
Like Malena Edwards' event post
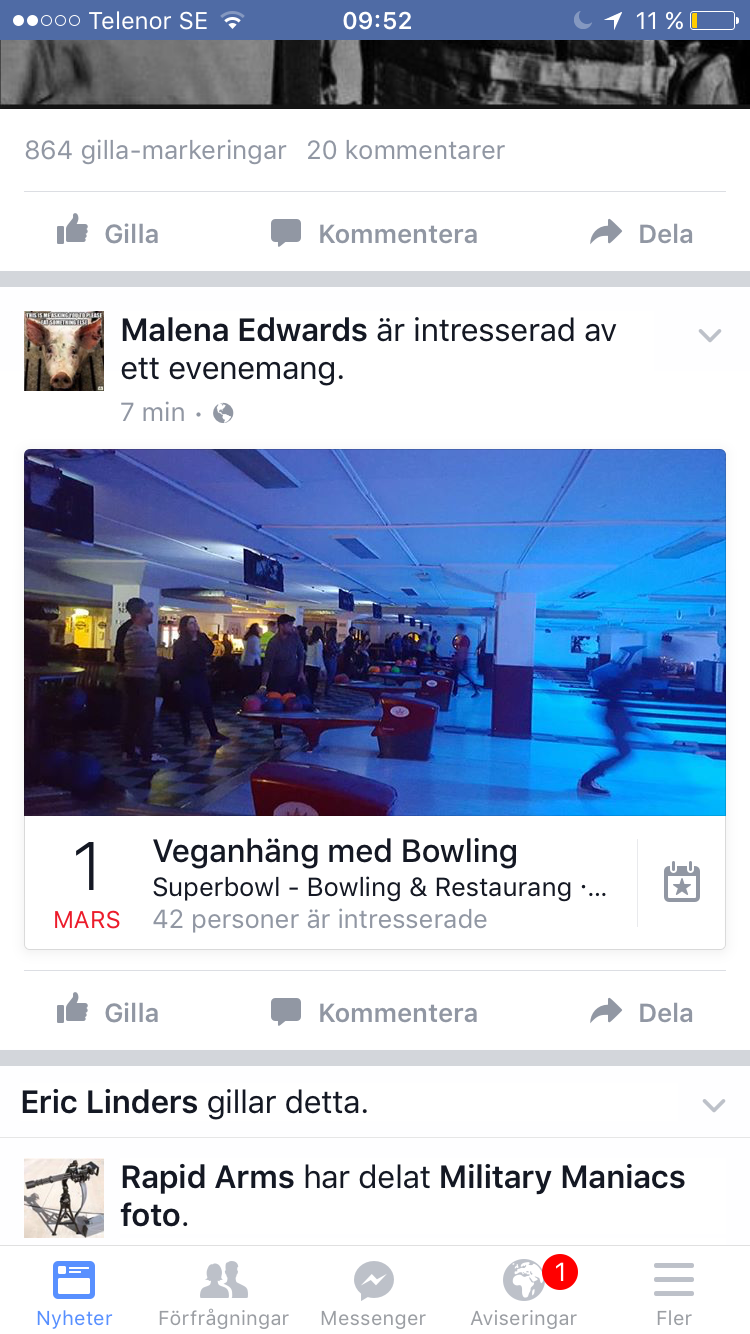[x=107, y=1012]
